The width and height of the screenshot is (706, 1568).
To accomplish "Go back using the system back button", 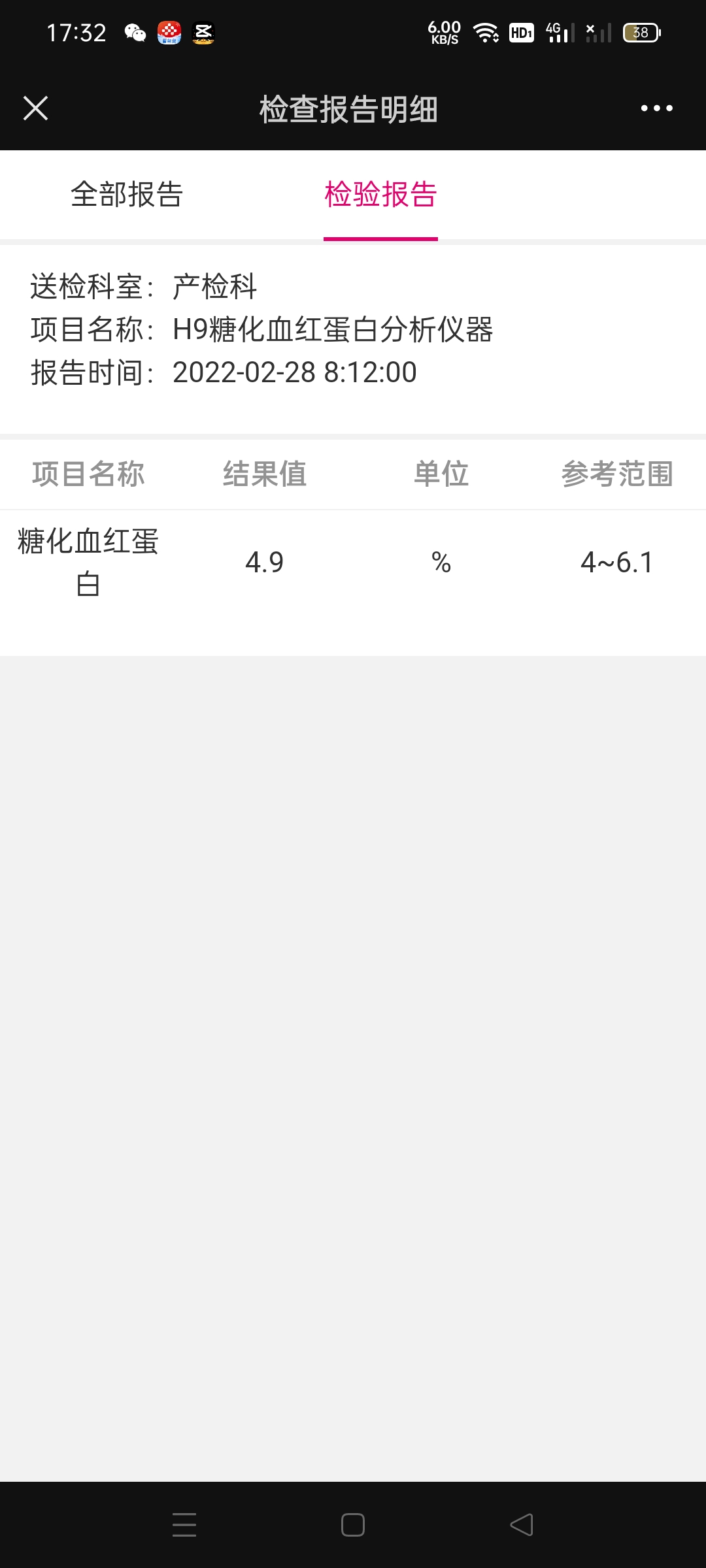I will tap(522, 1525).
